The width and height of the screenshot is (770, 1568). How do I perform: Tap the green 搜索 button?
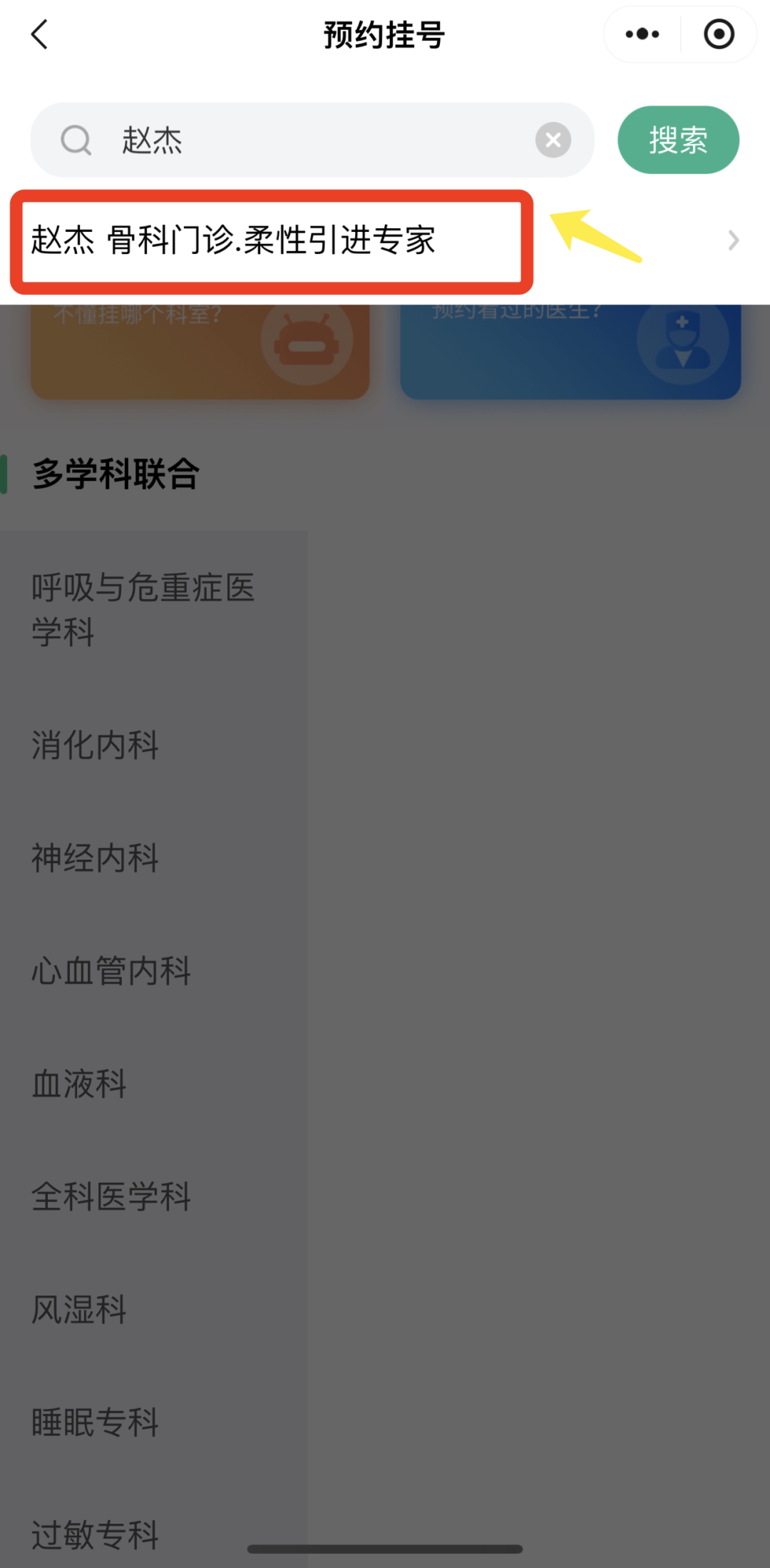tap(677, 140)
